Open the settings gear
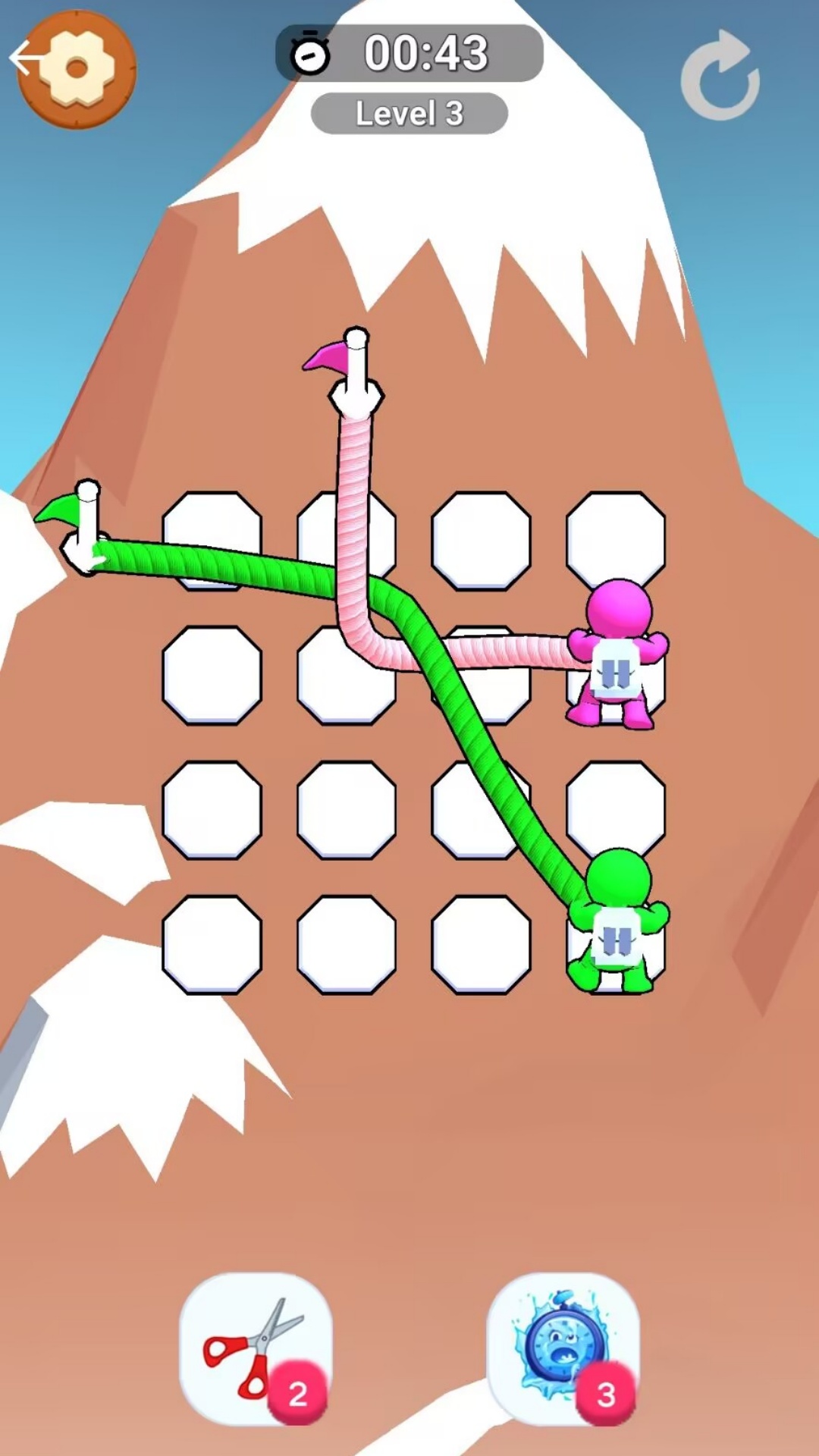819x1456 pixels. [77, 69]
